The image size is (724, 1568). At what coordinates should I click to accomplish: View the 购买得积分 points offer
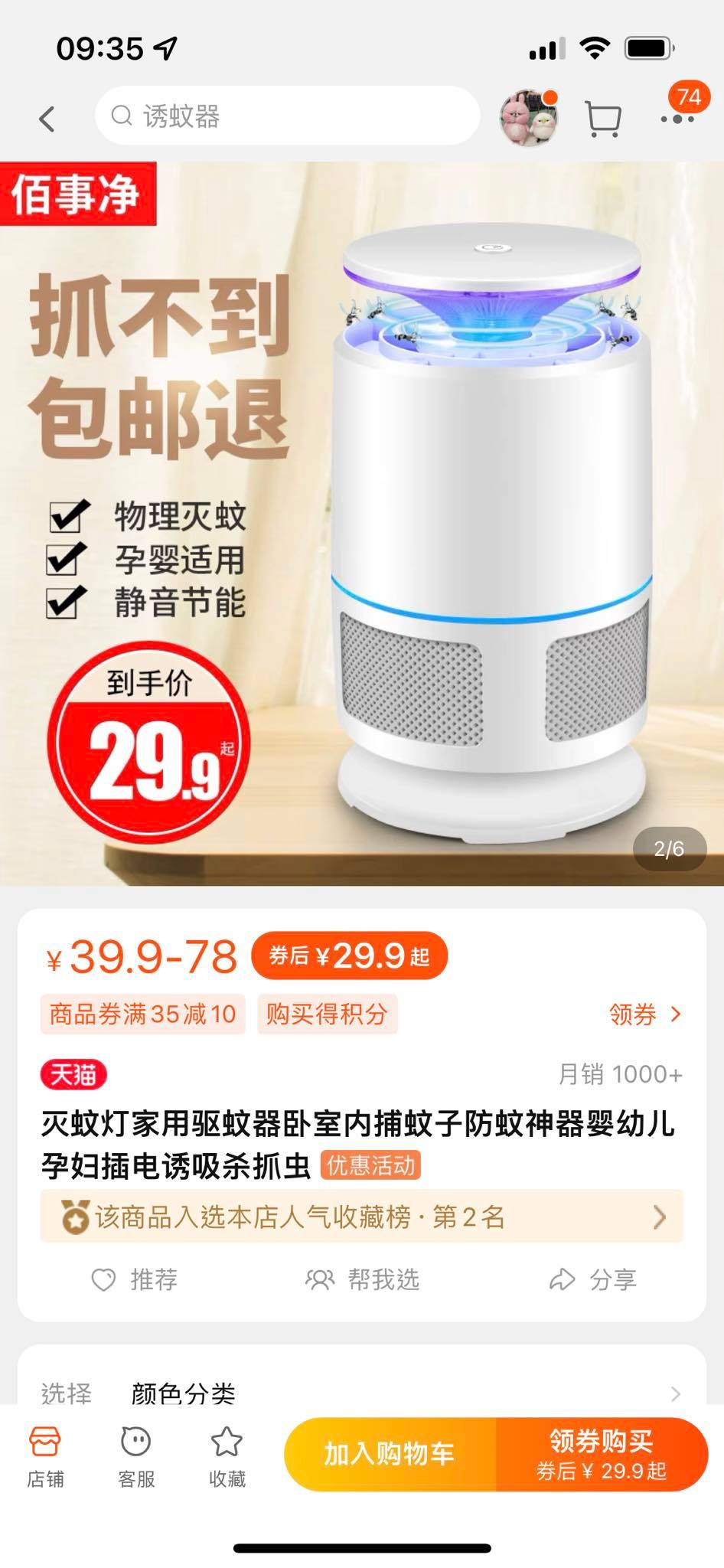[x=327, y=1014]
